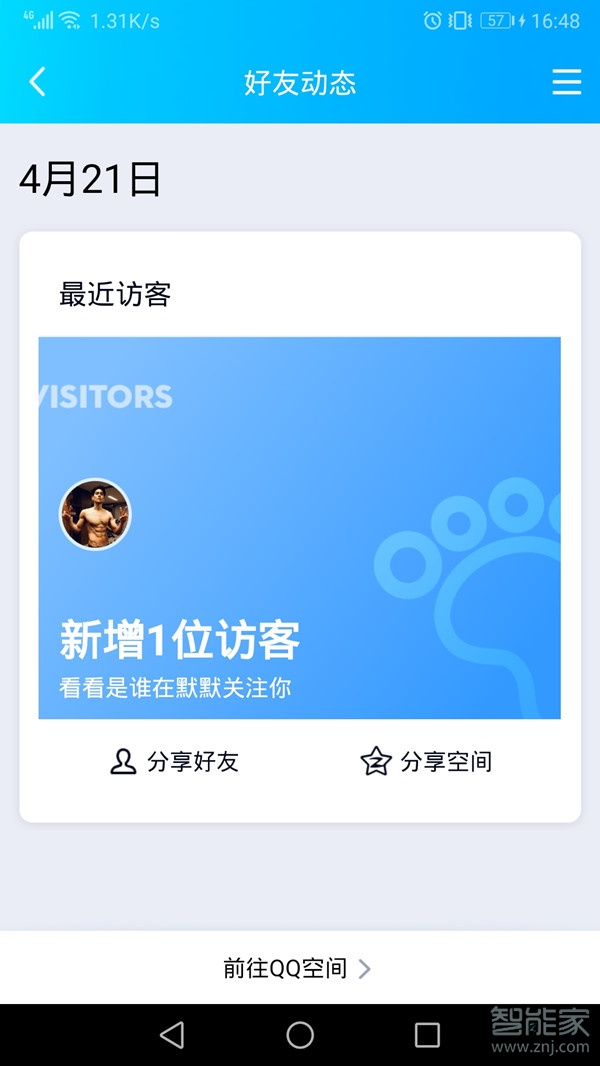
Task: Open the 前往QQ空间 link
Action: click(x=297, y=968)
